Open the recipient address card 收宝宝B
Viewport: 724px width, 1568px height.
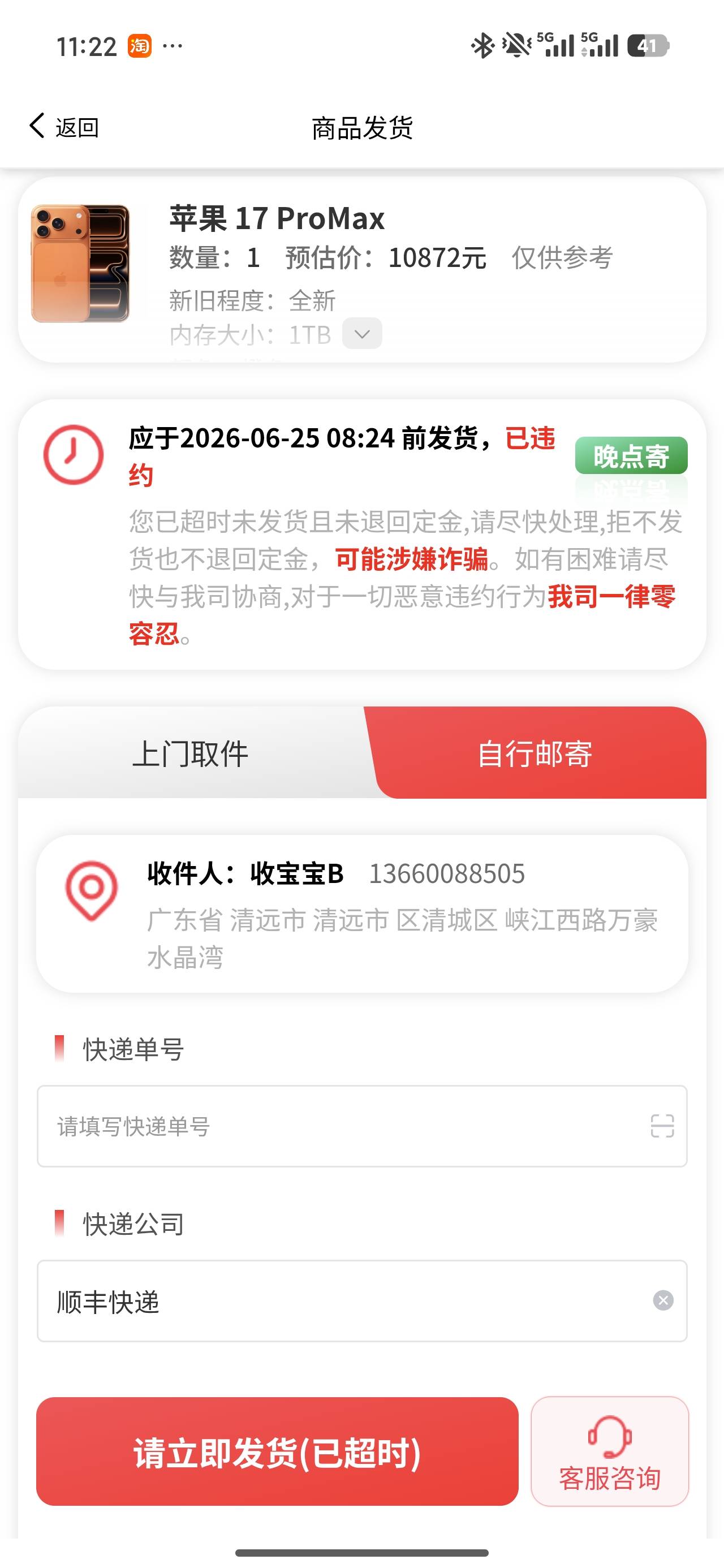click(x=361, y=914)
